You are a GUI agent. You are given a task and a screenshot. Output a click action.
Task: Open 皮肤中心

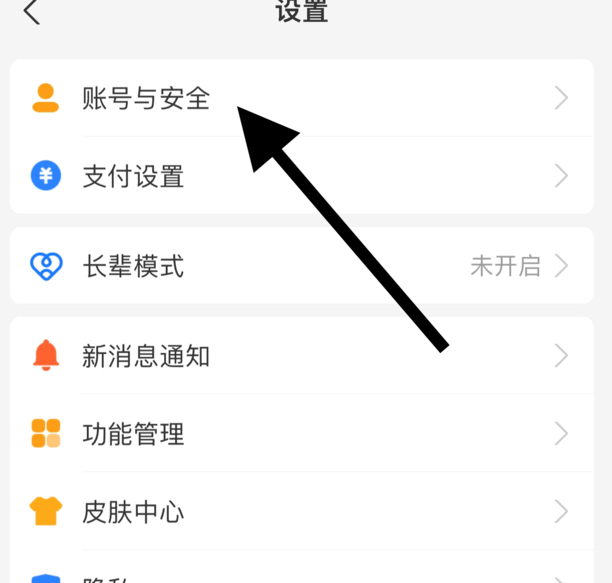[133, 512]
